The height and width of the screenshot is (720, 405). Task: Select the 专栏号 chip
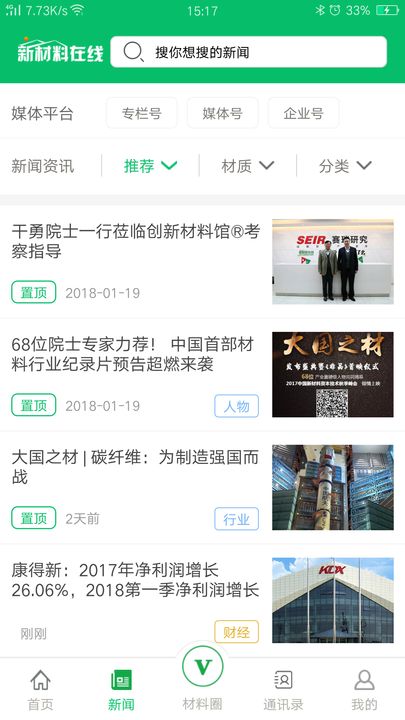coord(141,113)
